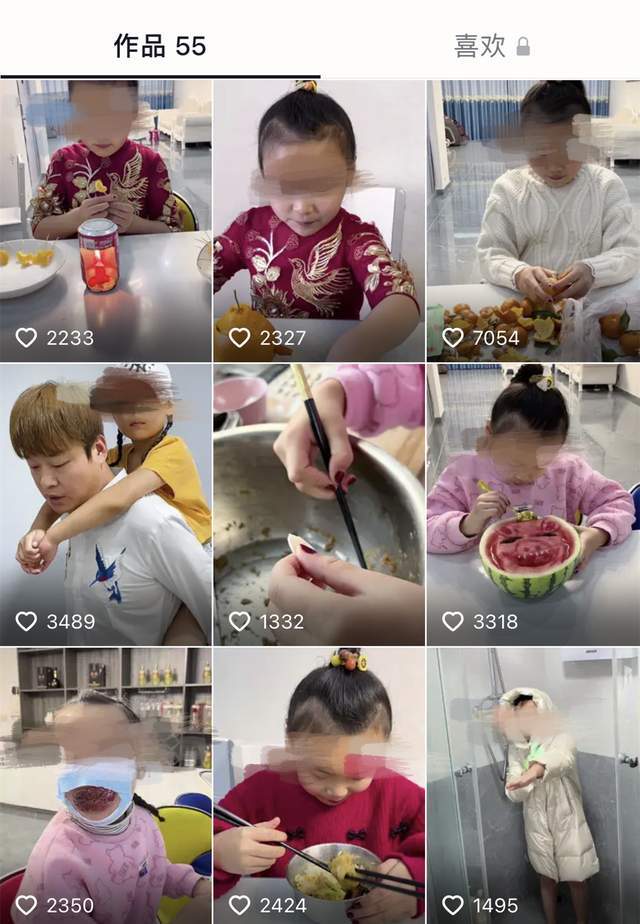Open the video with 1495 likes
Viewport: 640px width, 924px height.
(x=533, y=785)
